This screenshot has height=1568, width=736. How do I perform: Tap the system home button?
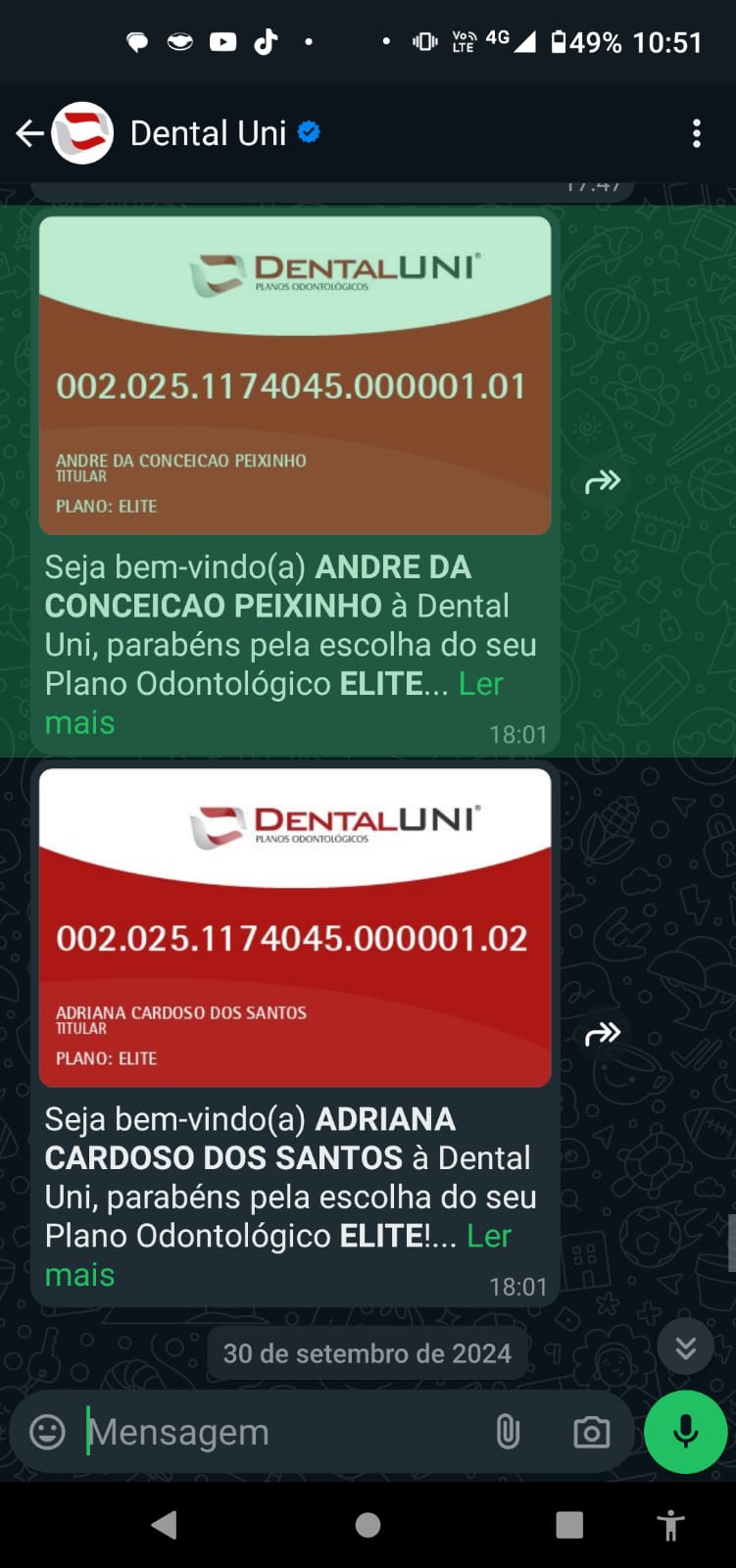coord(368,1525)
